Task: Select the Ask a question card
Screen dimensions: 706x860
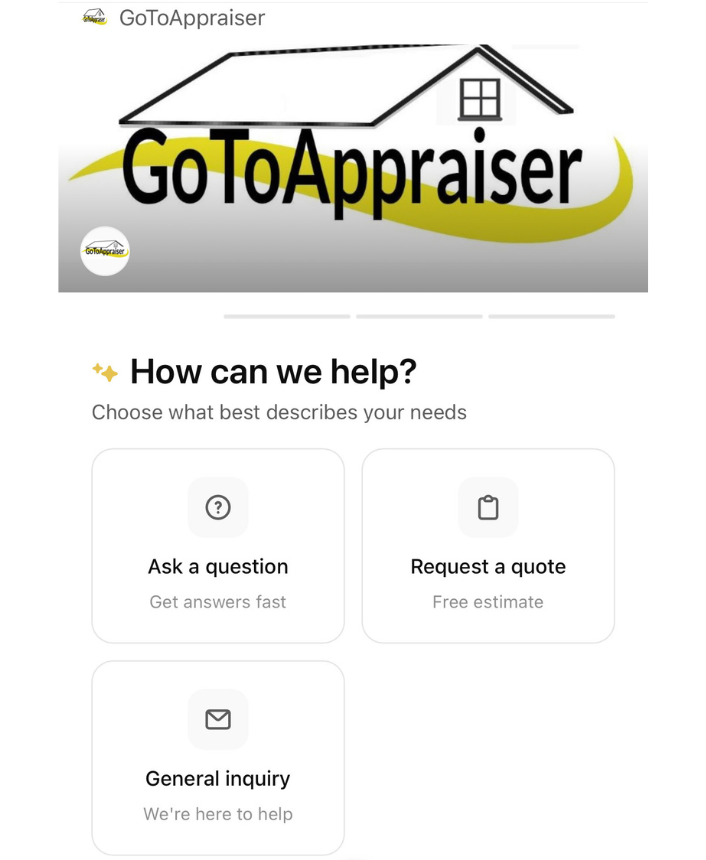Action: tap(218, 545)
